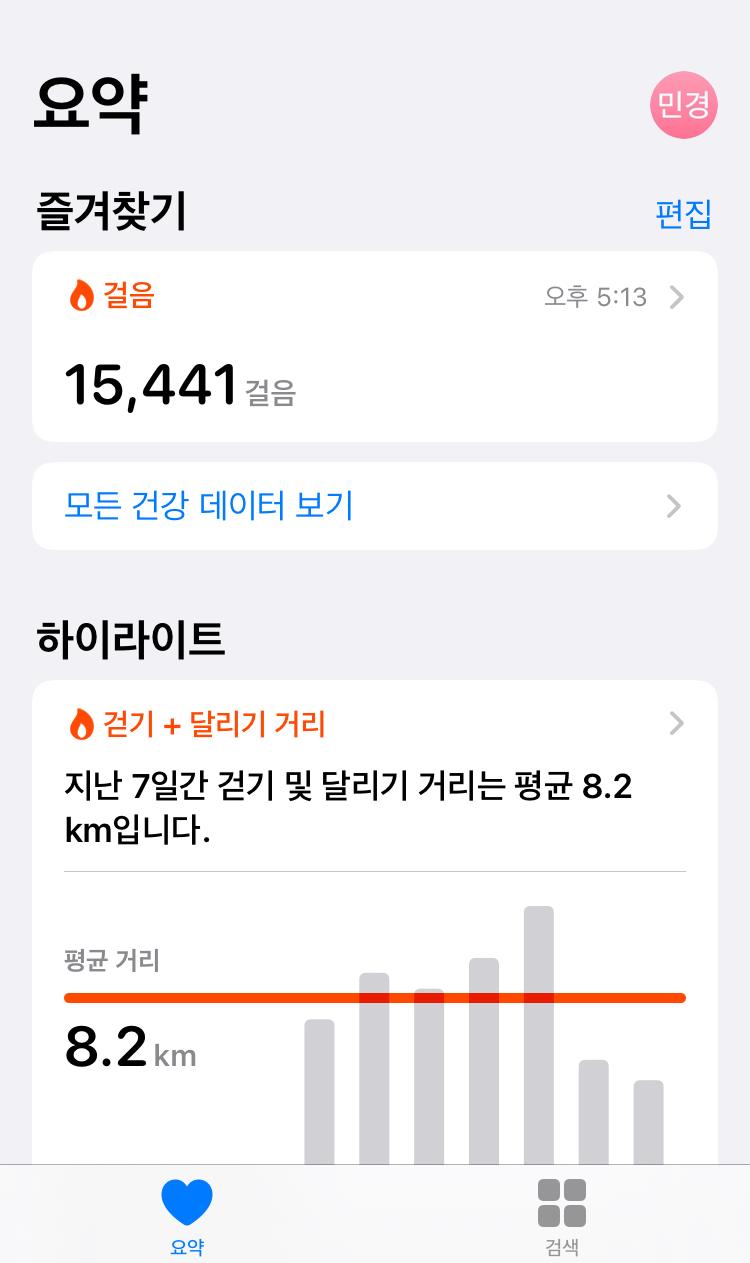This screenshot has height=1263, width=750.
Task: Switch to the 검색 tab
Action: (562, 1214)
